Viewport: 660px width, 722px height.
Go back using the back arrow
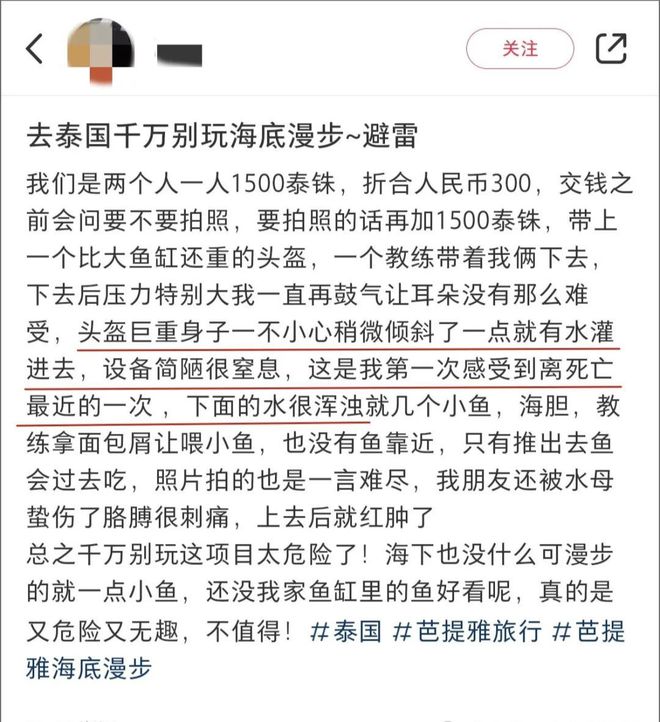pos(35,48)
